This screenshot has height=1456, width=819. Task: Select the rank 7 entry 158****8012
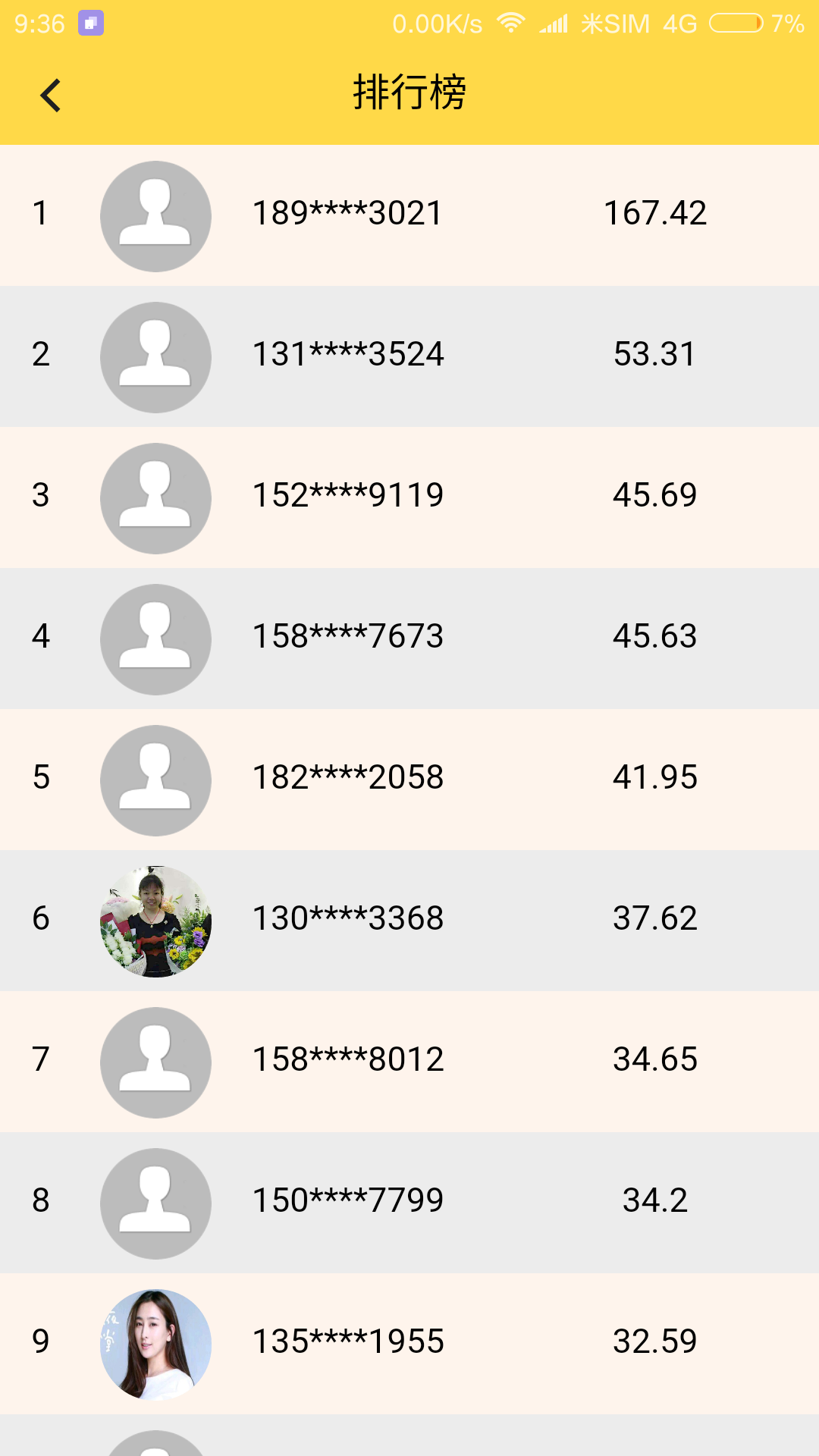(x=409, y=1062)
